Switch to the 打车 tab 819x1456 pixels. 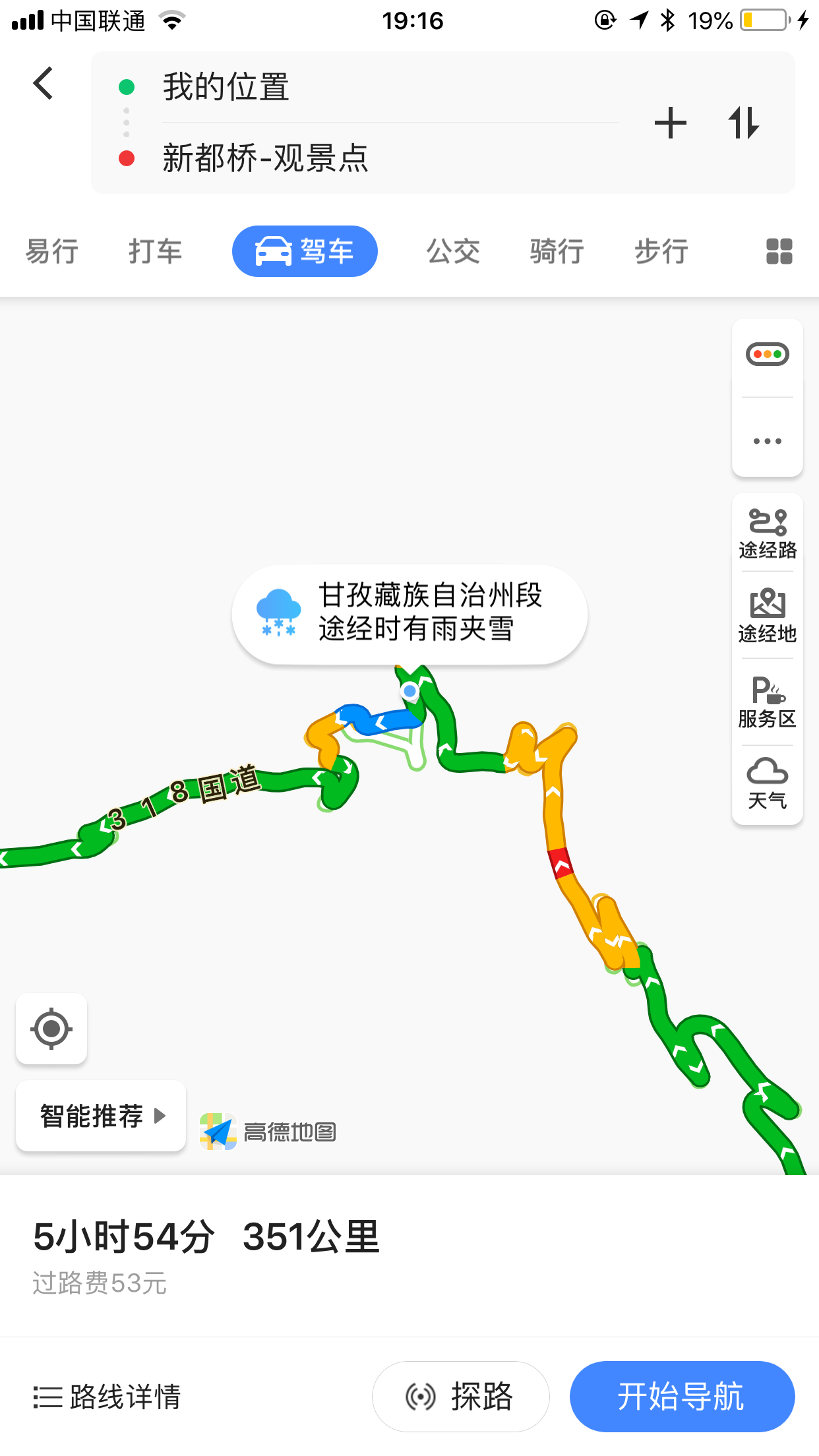pyautogui.click(x=156, y=251)
